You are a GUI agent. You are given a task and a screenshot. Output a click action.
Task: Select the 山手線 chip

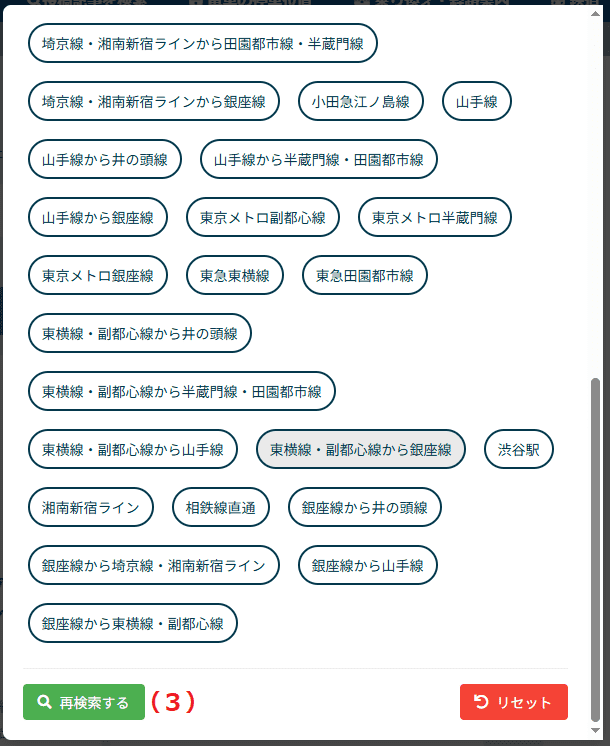[477, 101]
